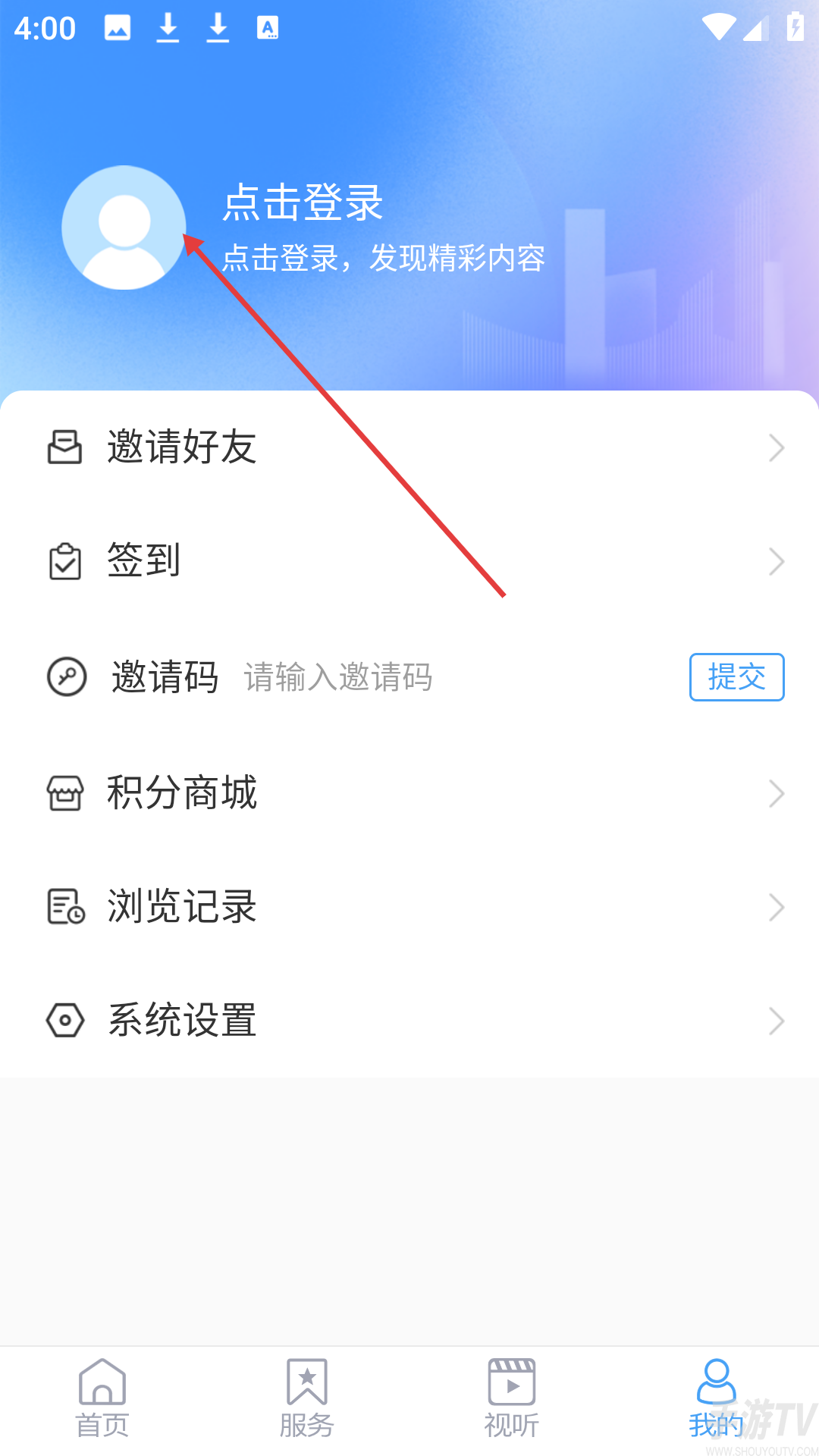This screenshot has height=1456, width=819.
Task: Open 积分商城 points mall
Action: (409, 793)
